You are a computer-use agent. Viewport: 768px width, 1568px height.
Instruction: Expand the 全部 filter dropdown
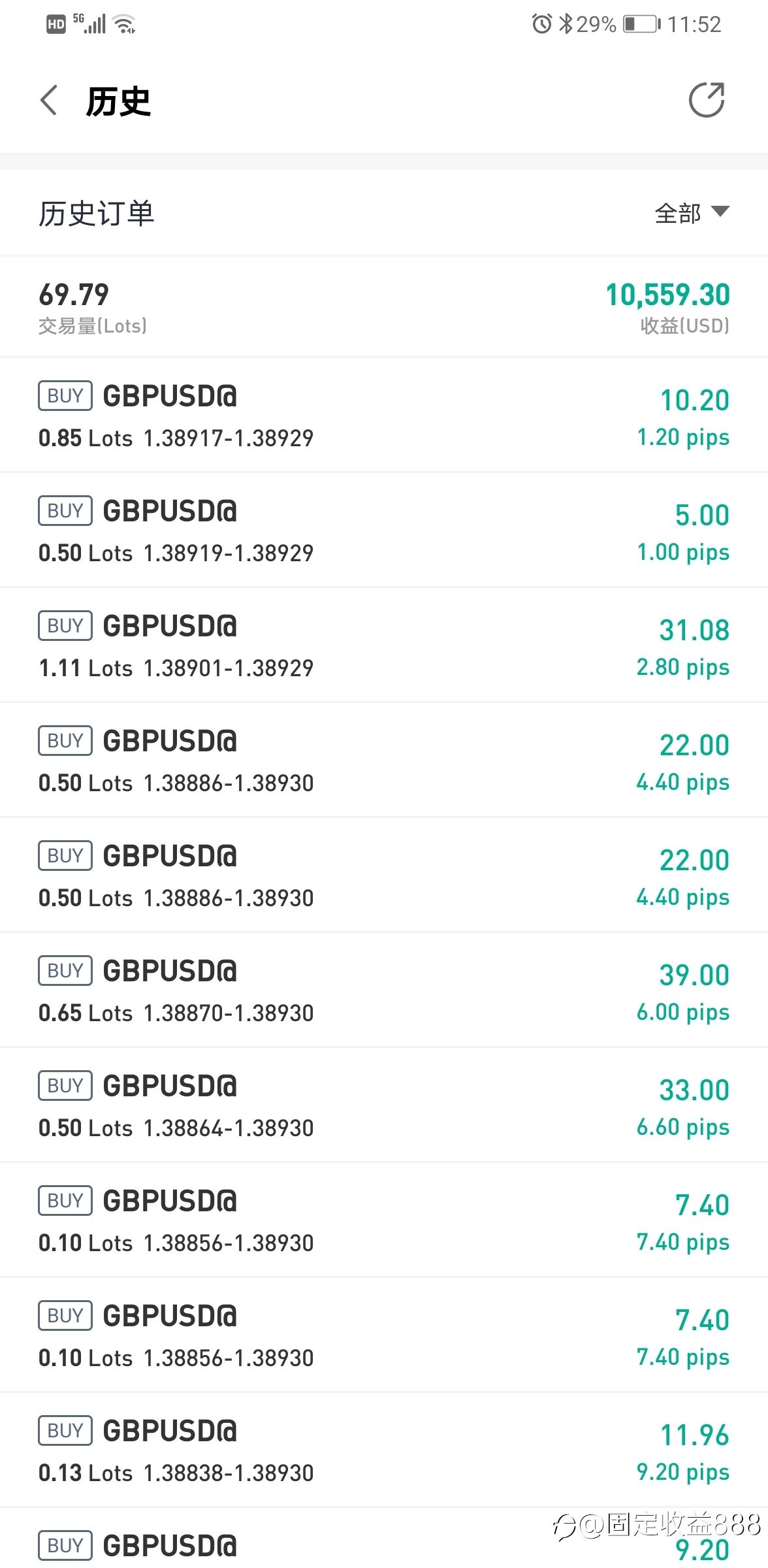(x=692, y=213)
